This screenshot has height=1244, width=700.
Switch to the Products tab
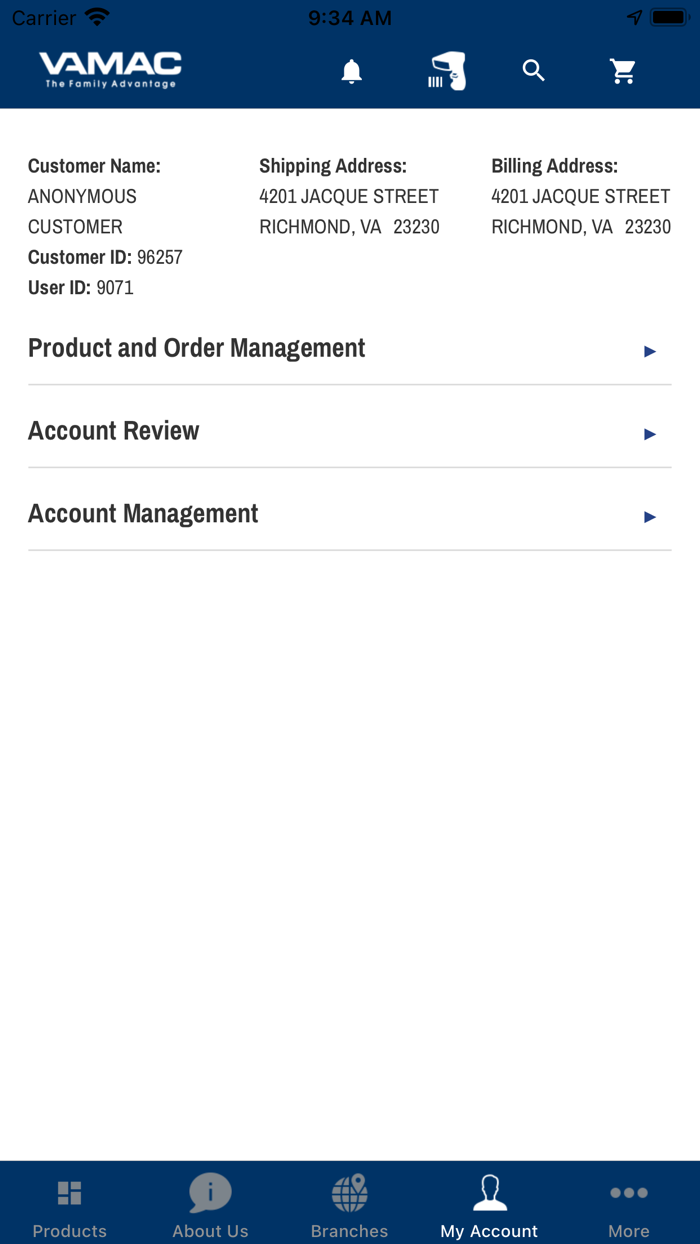point(69,1206)
